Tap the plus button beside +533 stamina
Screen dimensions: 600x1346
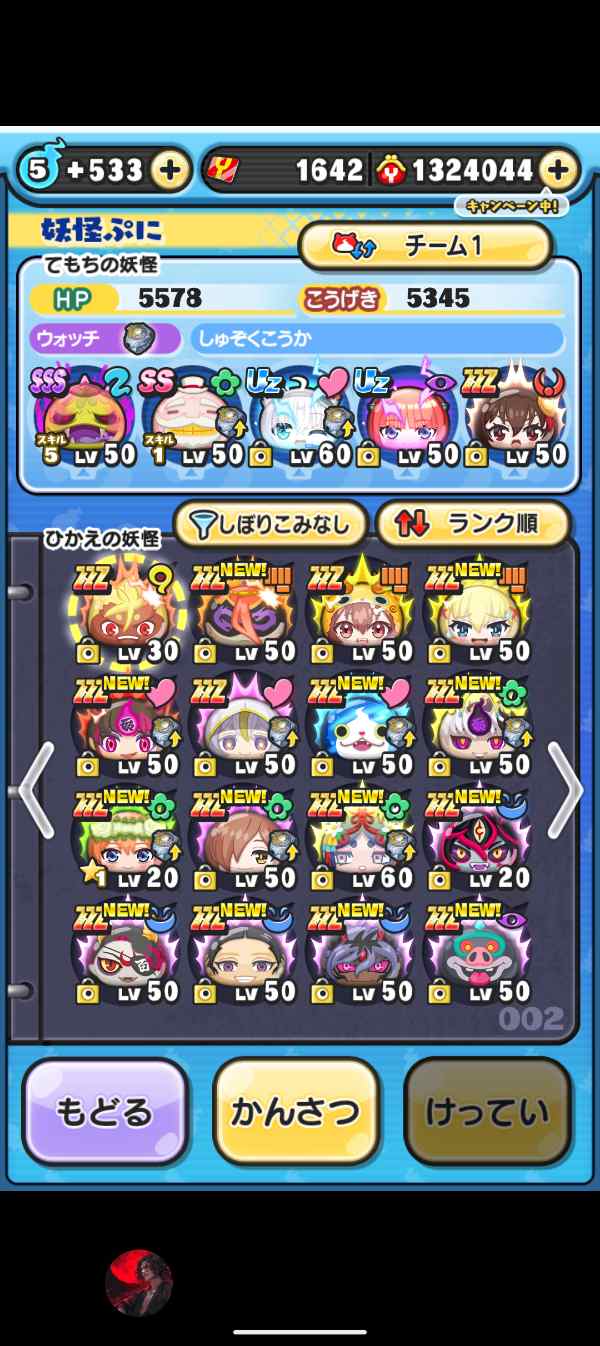[171, 170]
